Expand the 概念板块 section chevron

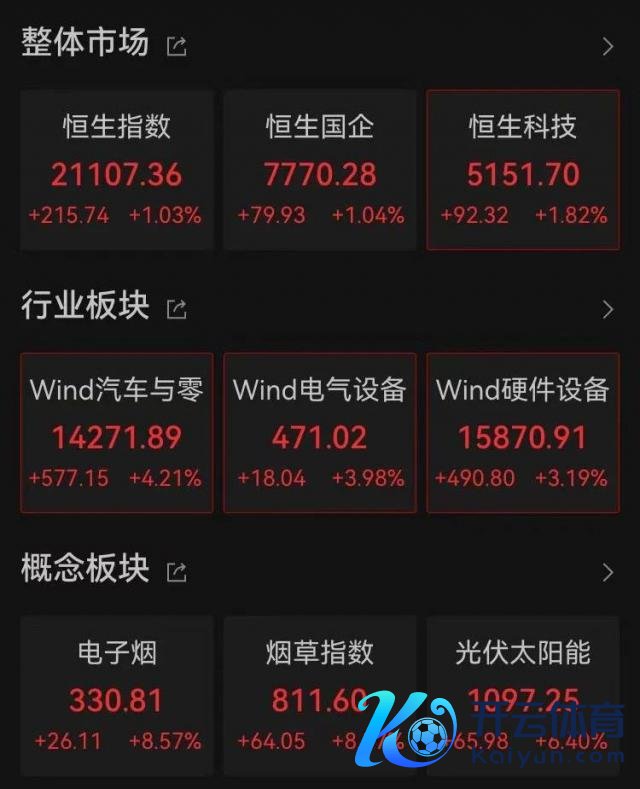608,572
